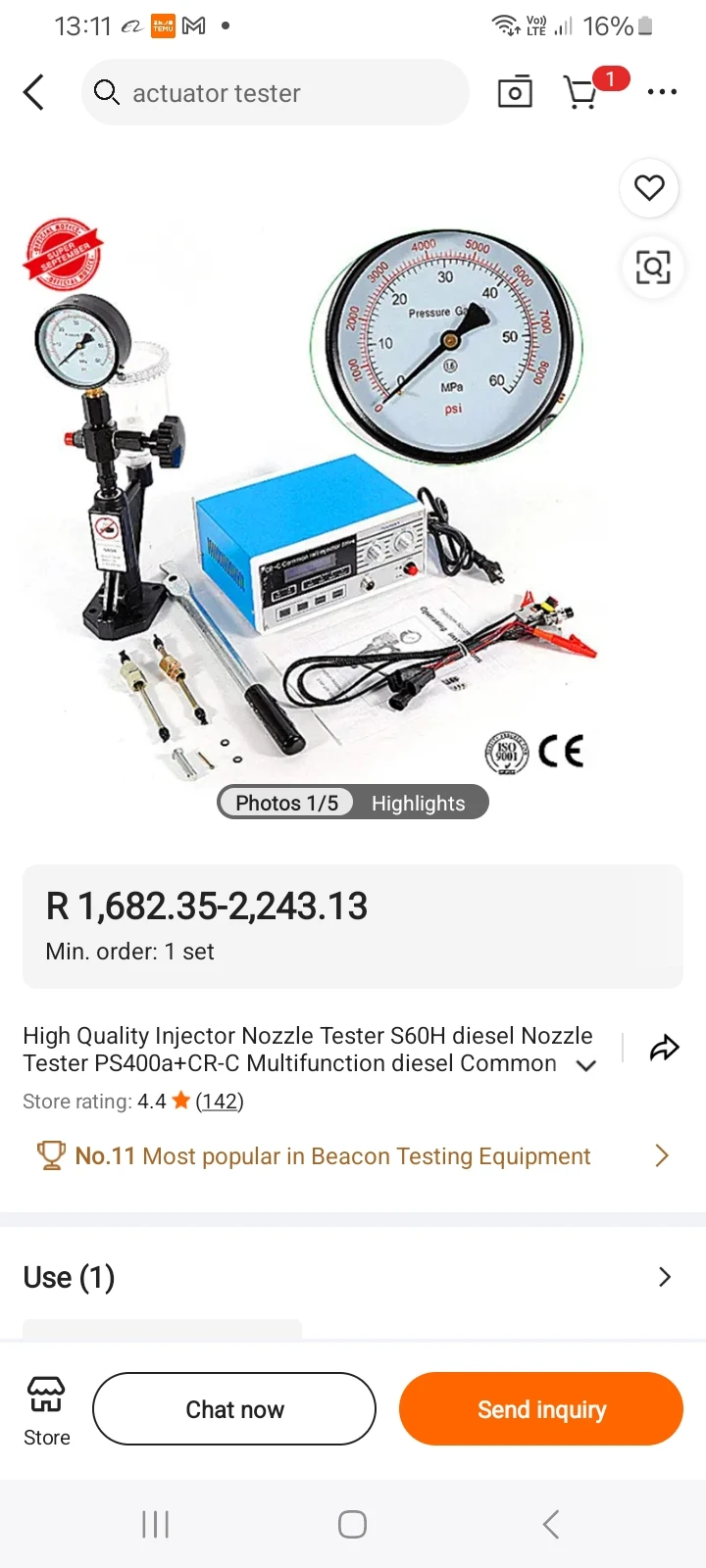Add product to favorites with heart
This screenshot has width=706, height=1568.
pyautogui.click(x=649, y=187)
